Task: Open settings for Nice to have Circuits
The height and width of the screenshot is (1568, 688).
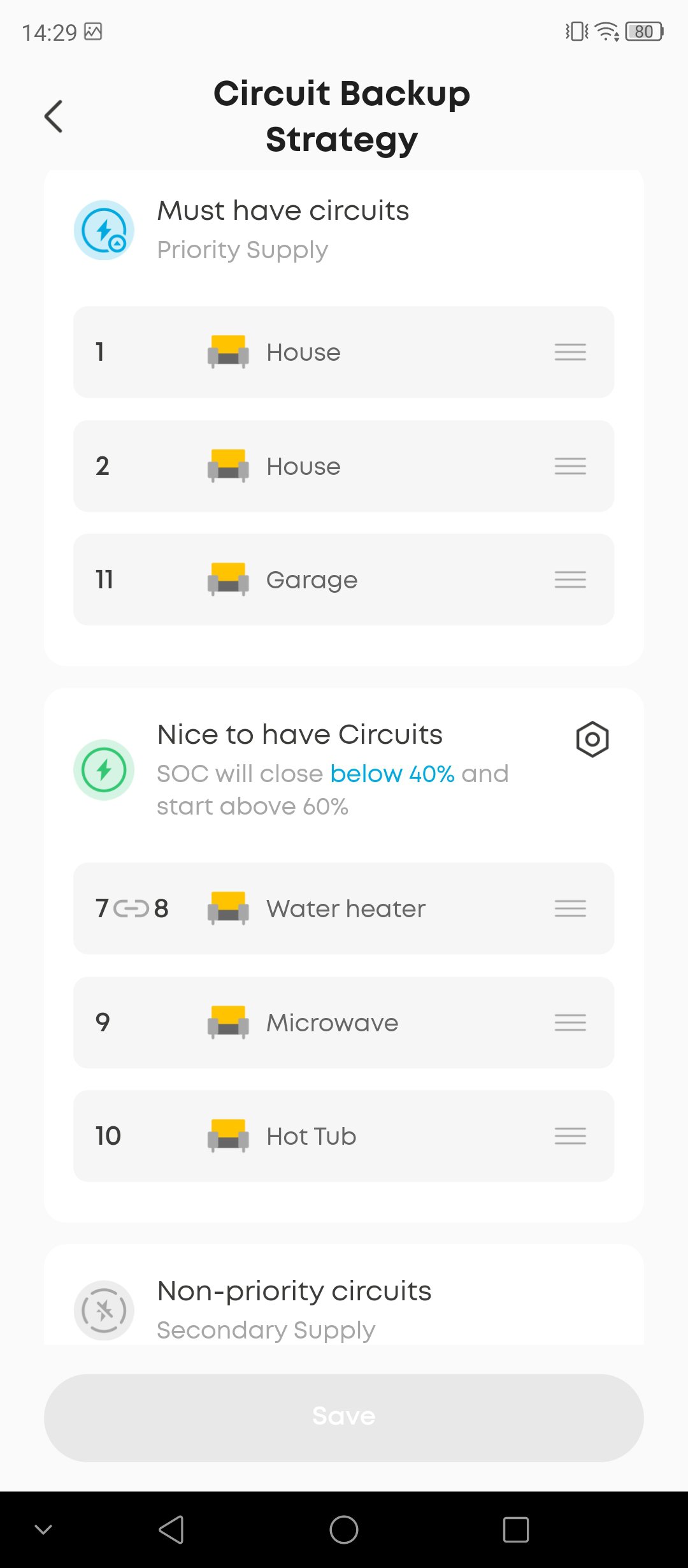Action: [592, 739]
